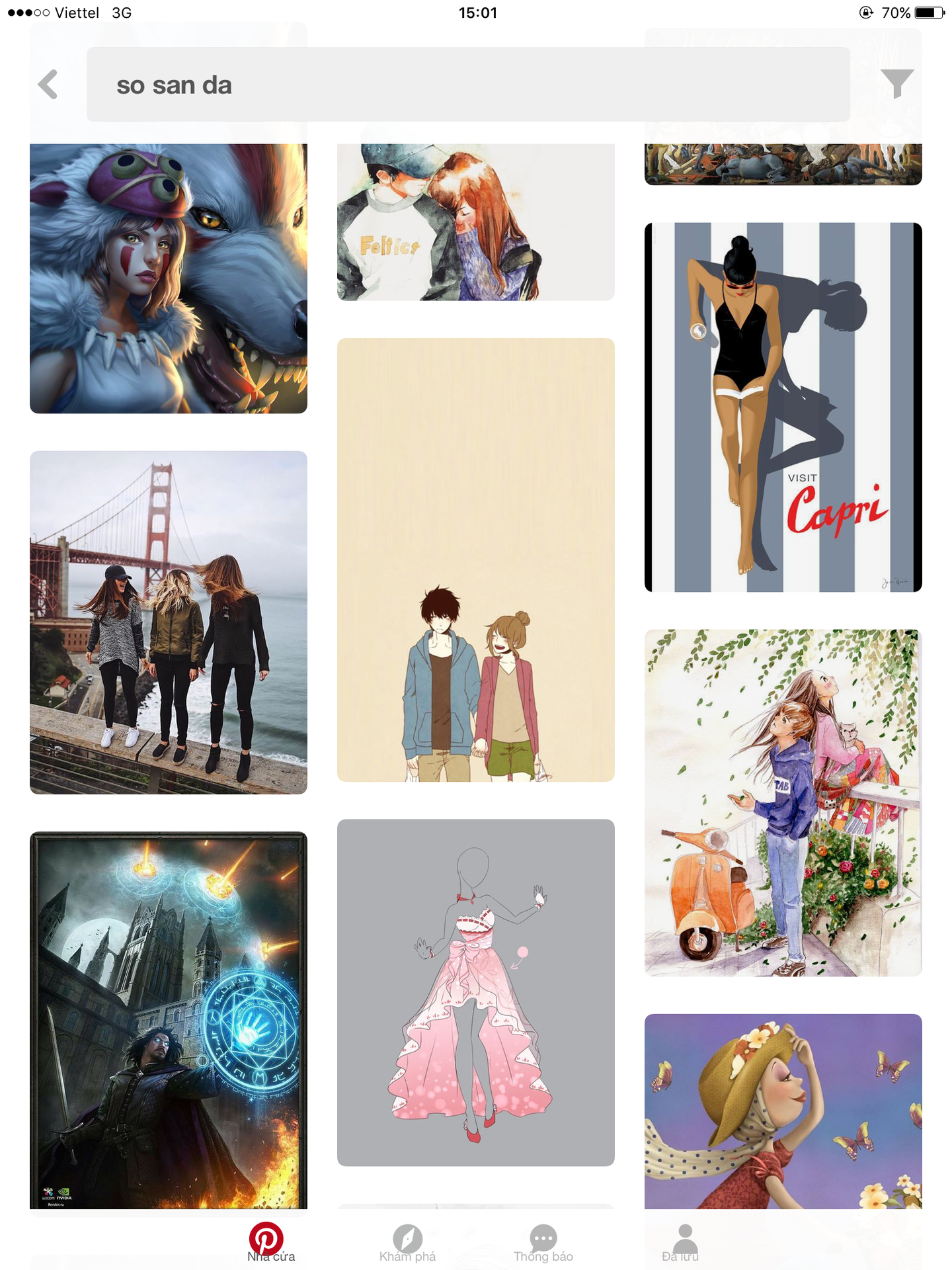Open the filter funnel icon
Viewport: 952px width, 1270px height.
[896, 84]
